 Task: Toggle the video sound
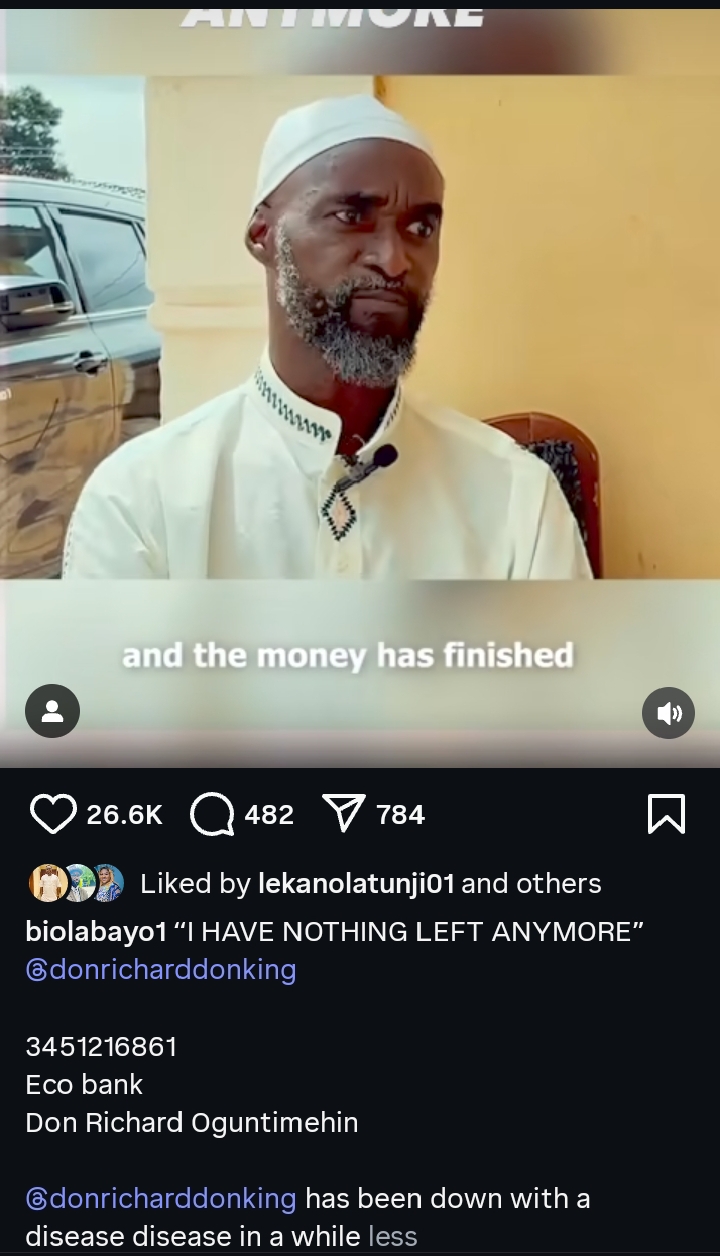click(667, 712)
